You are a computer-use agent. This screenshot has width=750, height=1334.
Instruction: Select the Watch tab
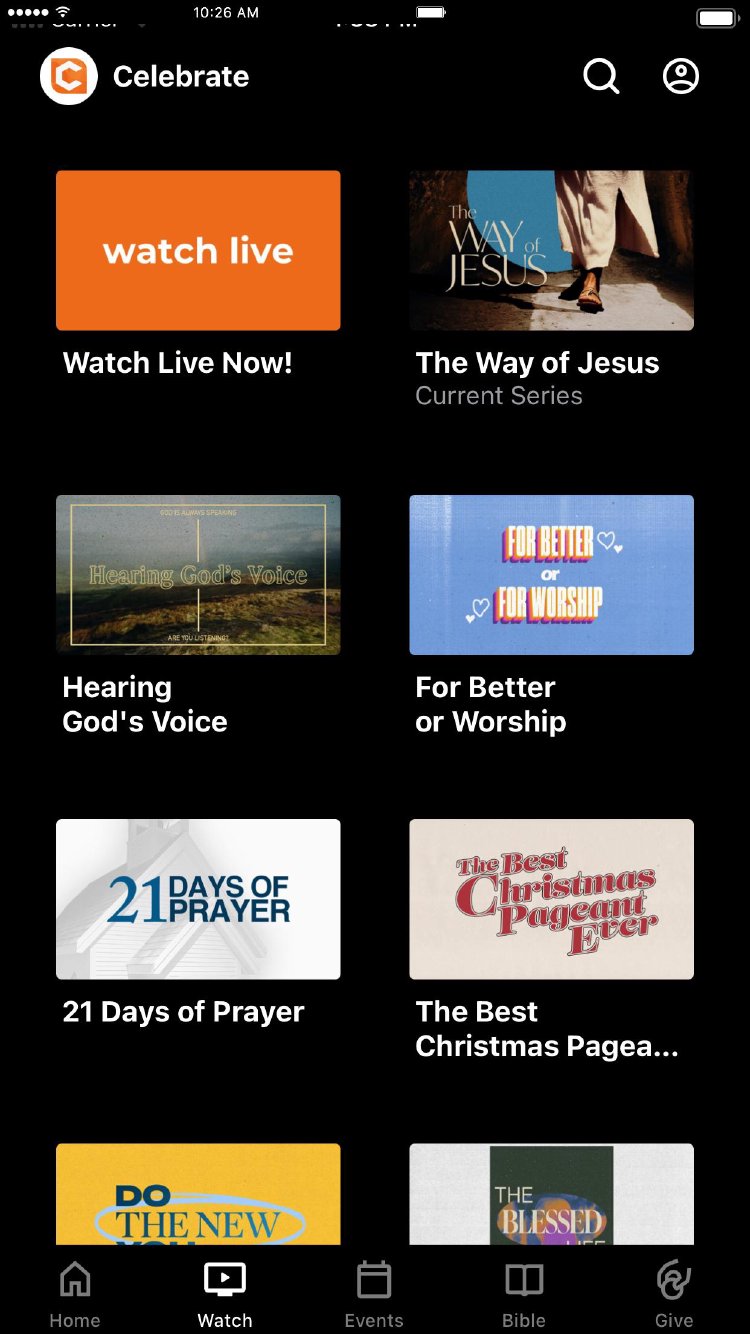tap(225, 1294)
